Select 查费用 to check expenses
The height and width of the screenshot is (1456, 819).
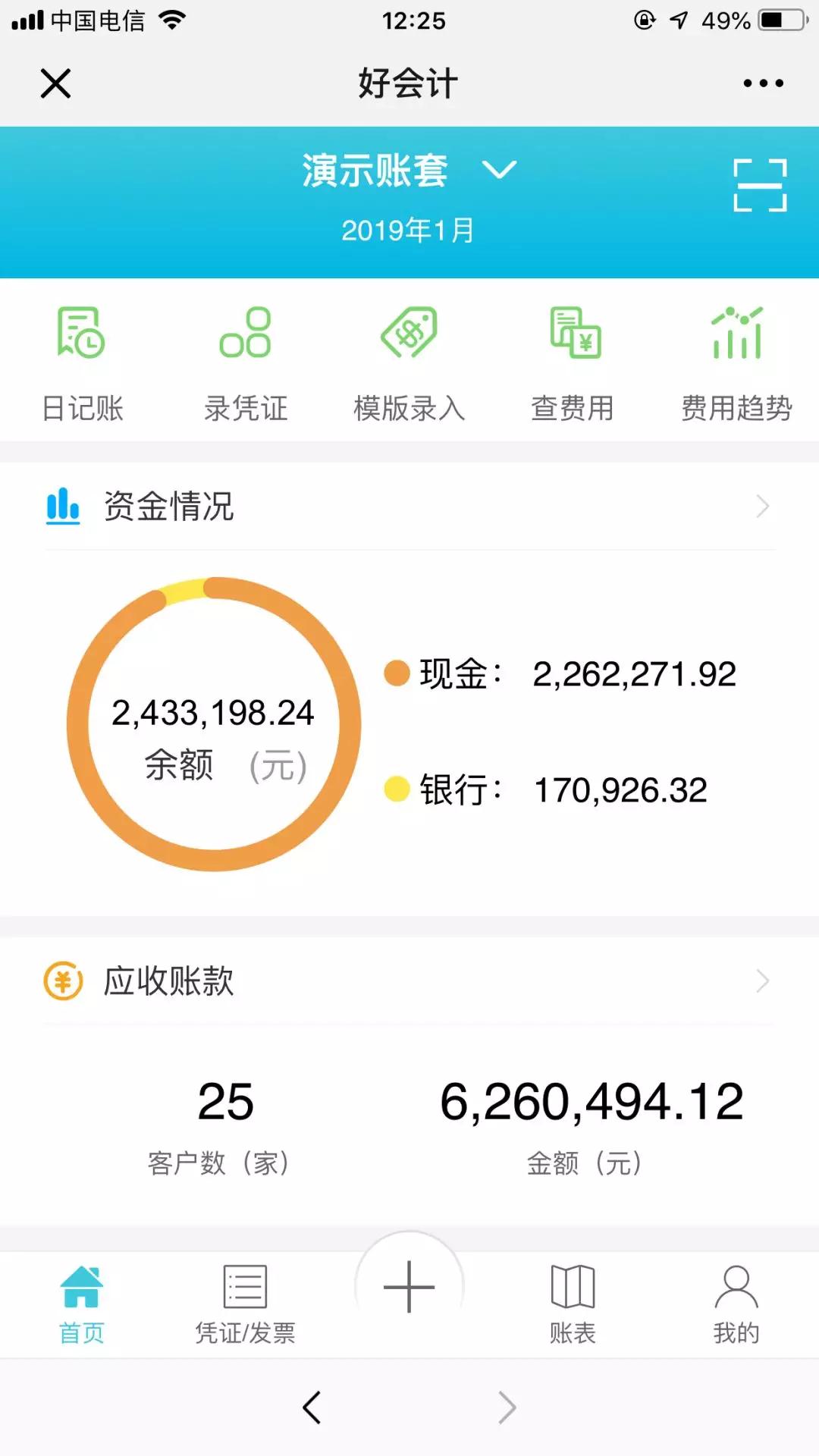(573, 364)
